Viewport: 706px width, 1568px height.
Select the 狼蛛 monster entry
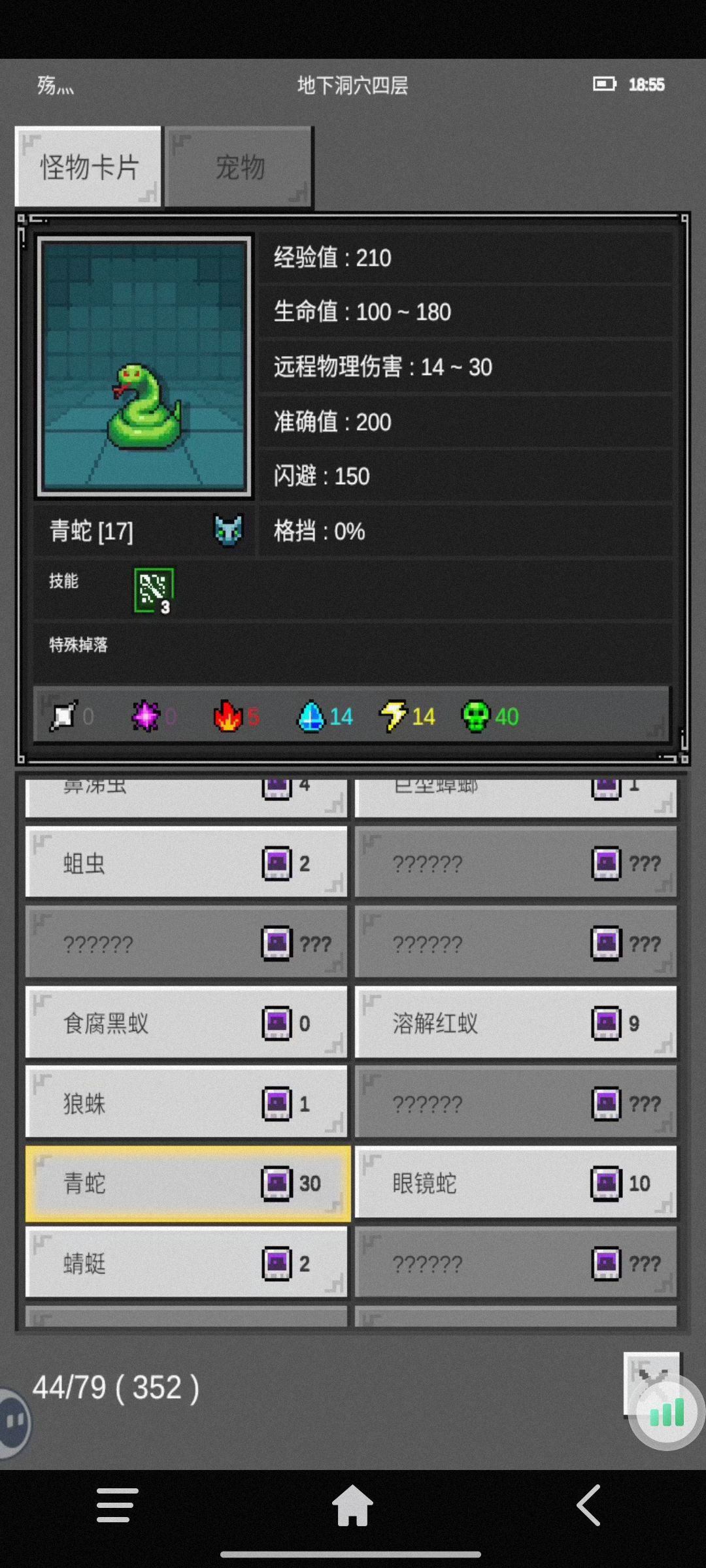pyautogui.click(x=186, y=1102)
